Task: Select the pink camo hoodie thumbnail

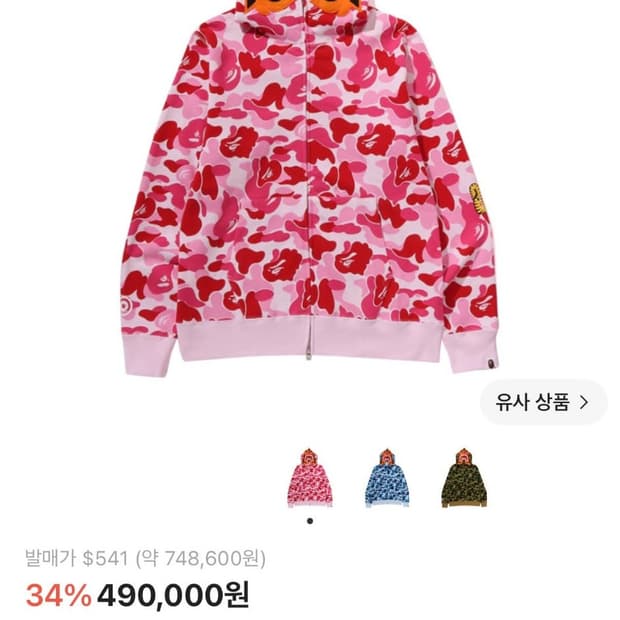Action: click(x=310, y=478)
